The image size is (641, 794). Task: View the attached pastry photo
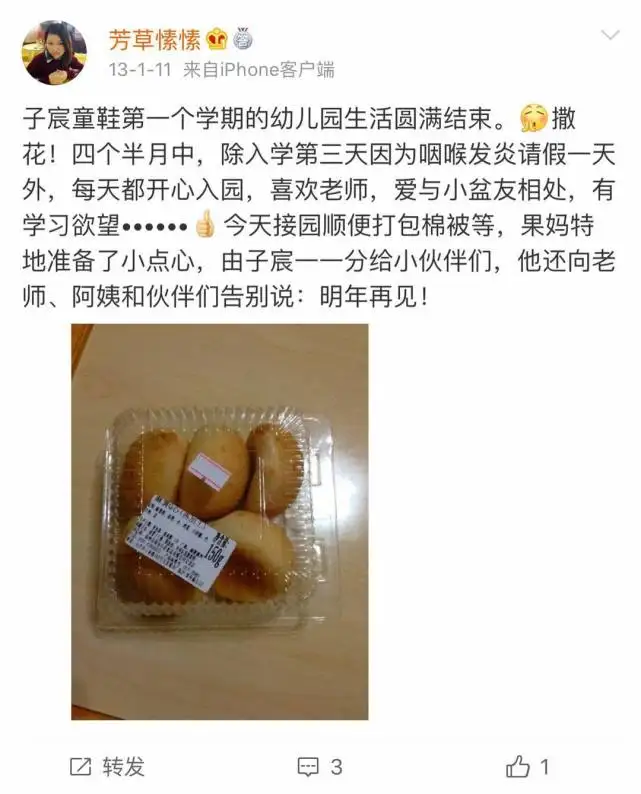pos(220,522)
